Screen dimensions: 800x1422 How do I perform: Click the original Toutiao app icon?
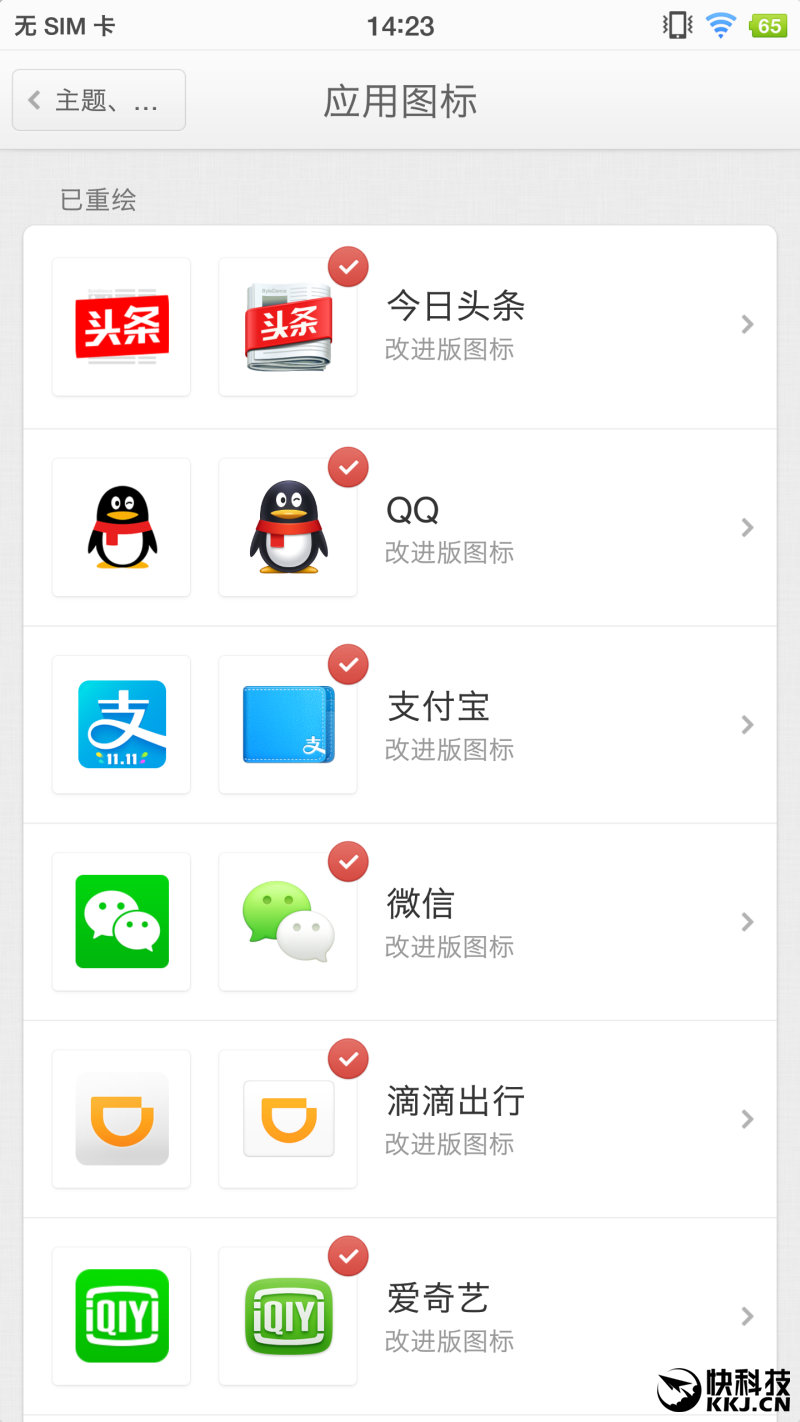click(x=121, y=325)
